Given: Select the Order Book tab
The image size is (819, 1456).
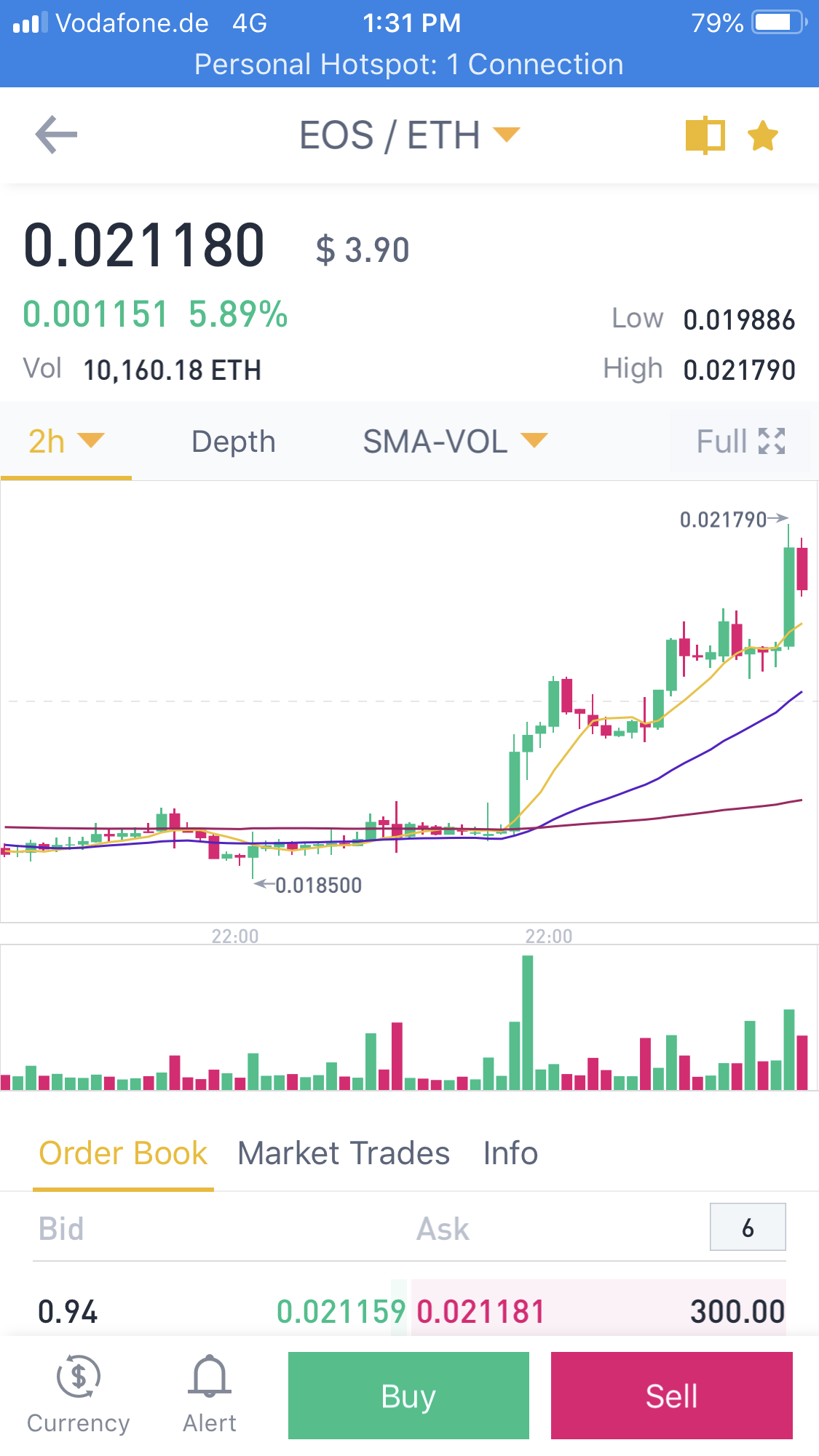Looking at the screenshot, I should click(x=123, y=1153).
